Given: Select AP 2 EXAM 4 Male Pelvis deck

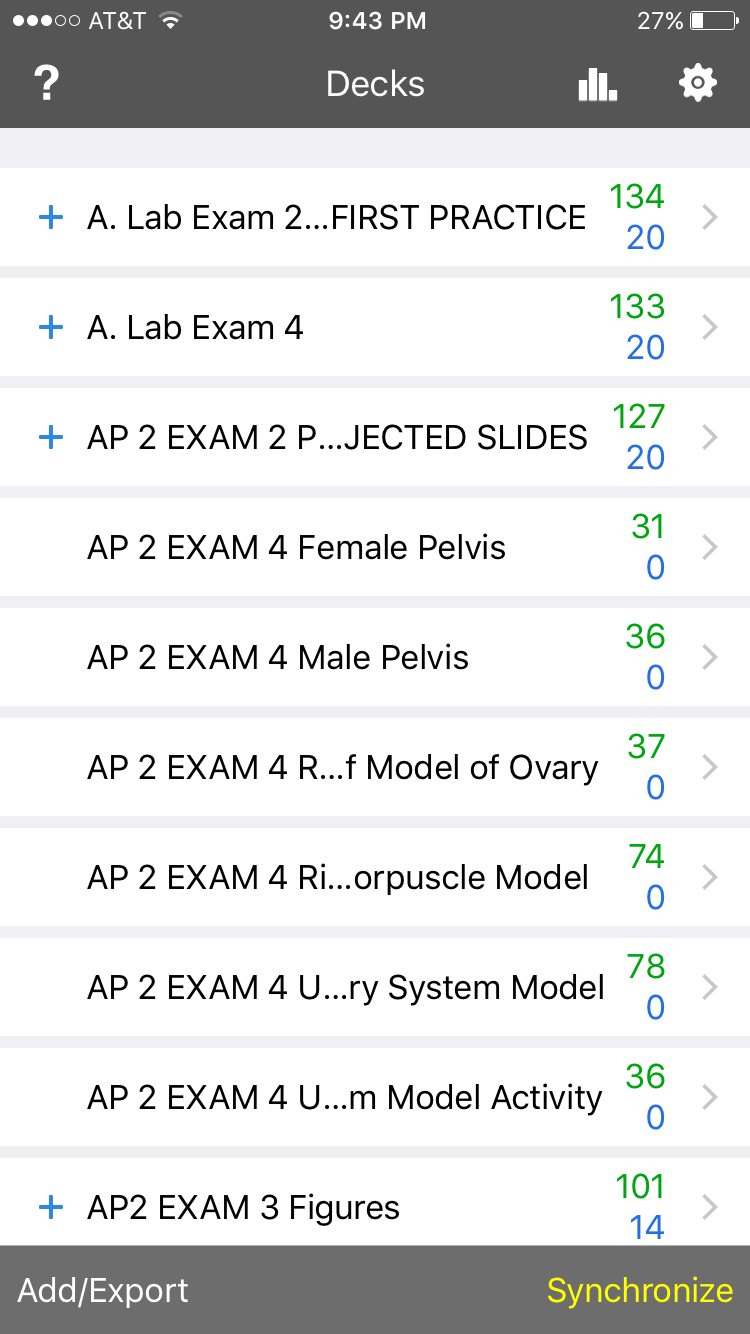Looking at the screenshot, I should (278, 657).
